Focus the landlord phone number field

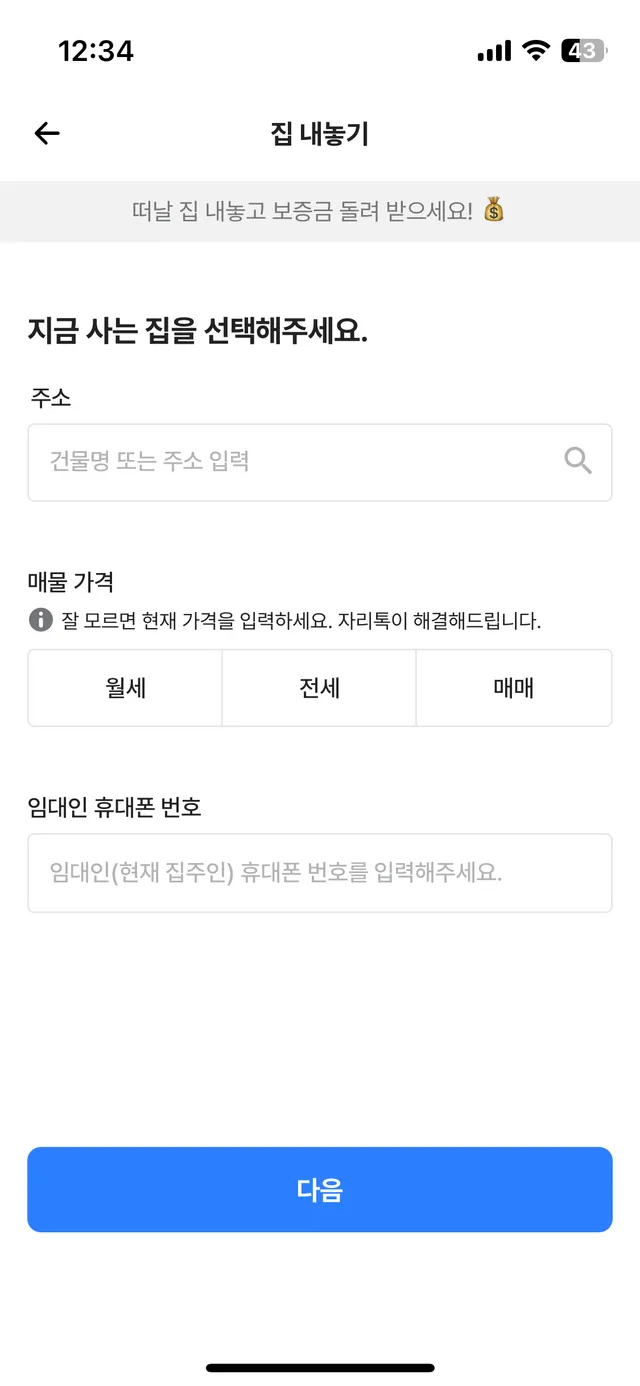pyautogui.click(x=319, y=873)
